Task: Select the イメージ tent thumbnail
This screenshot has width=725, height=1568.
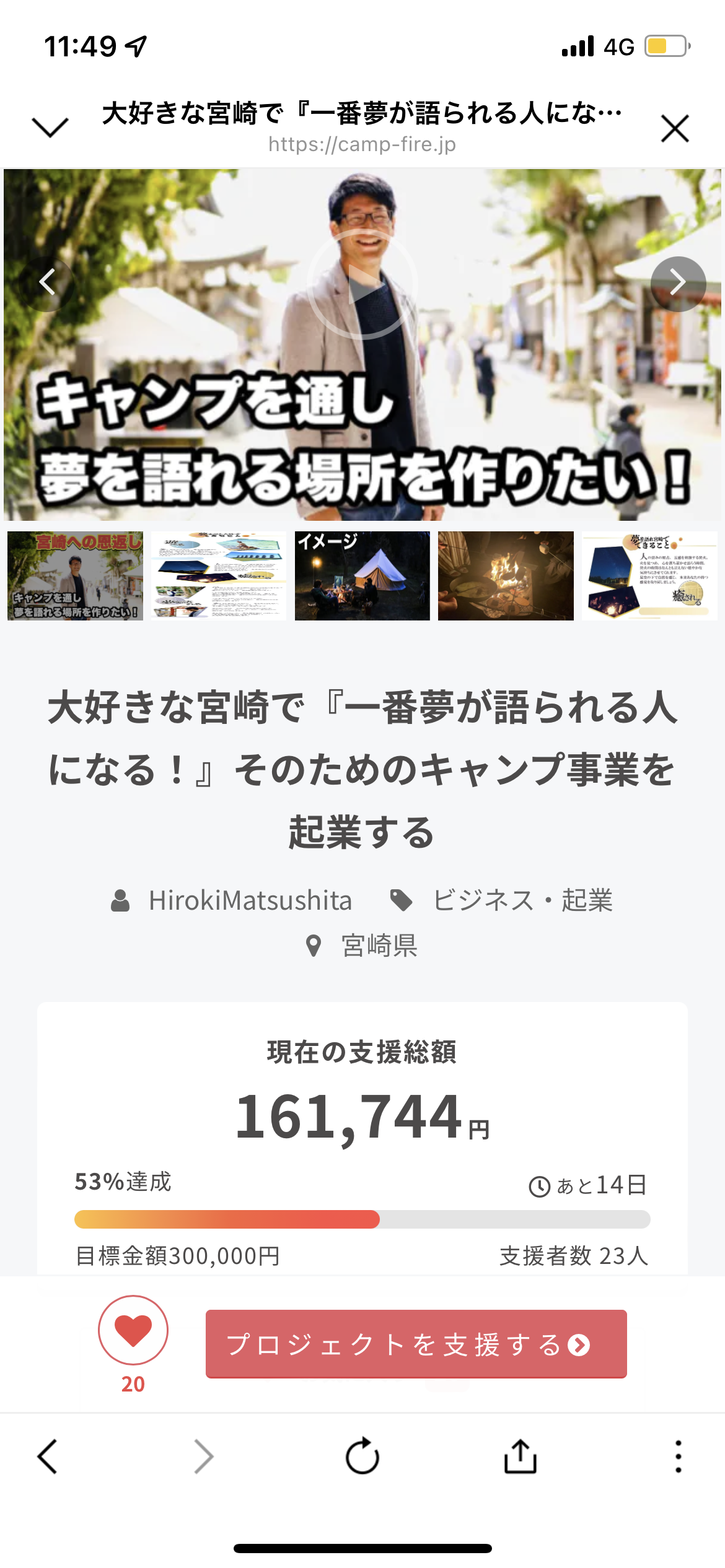Action: coord(362,575)
